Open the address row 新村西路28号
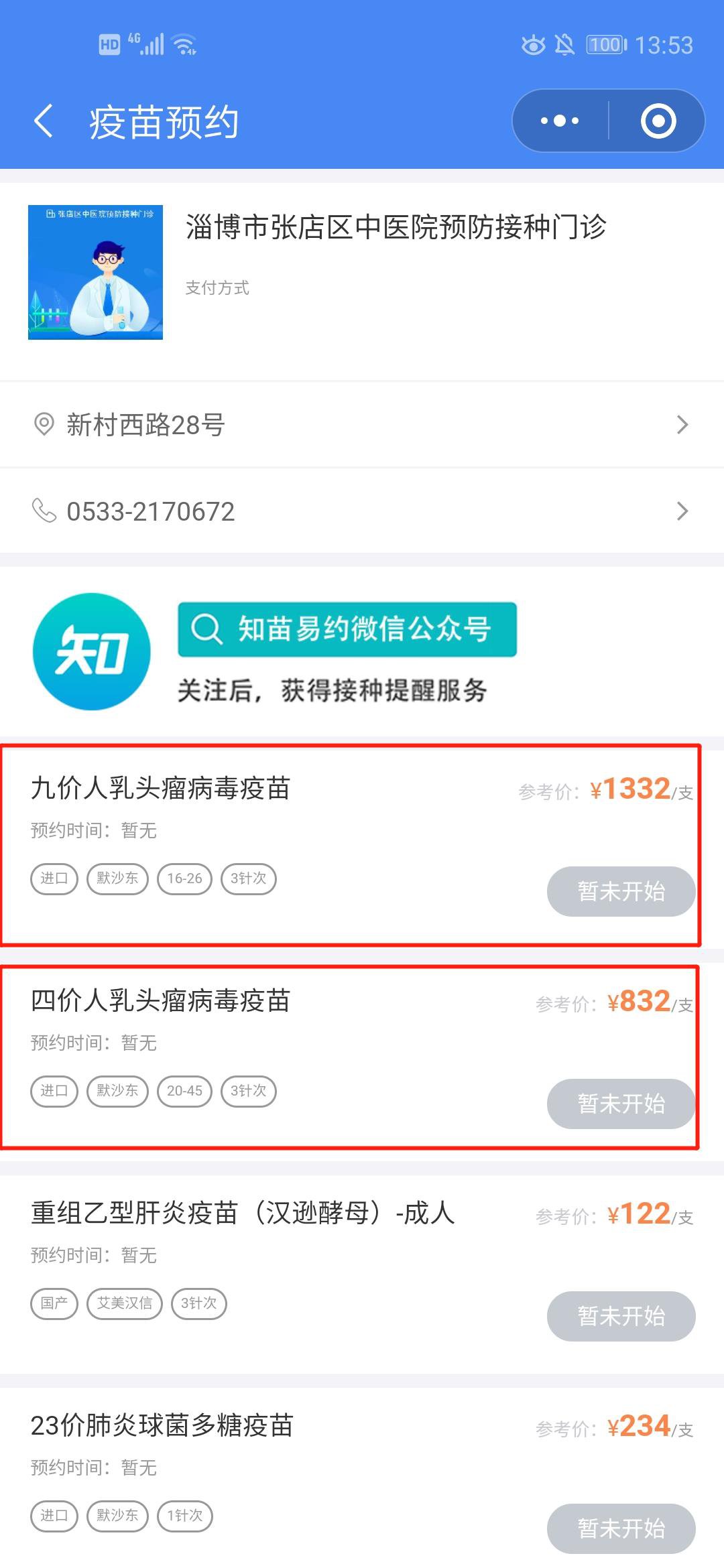The height and width of the screenshot is (1568, 724). pos(362,425)
